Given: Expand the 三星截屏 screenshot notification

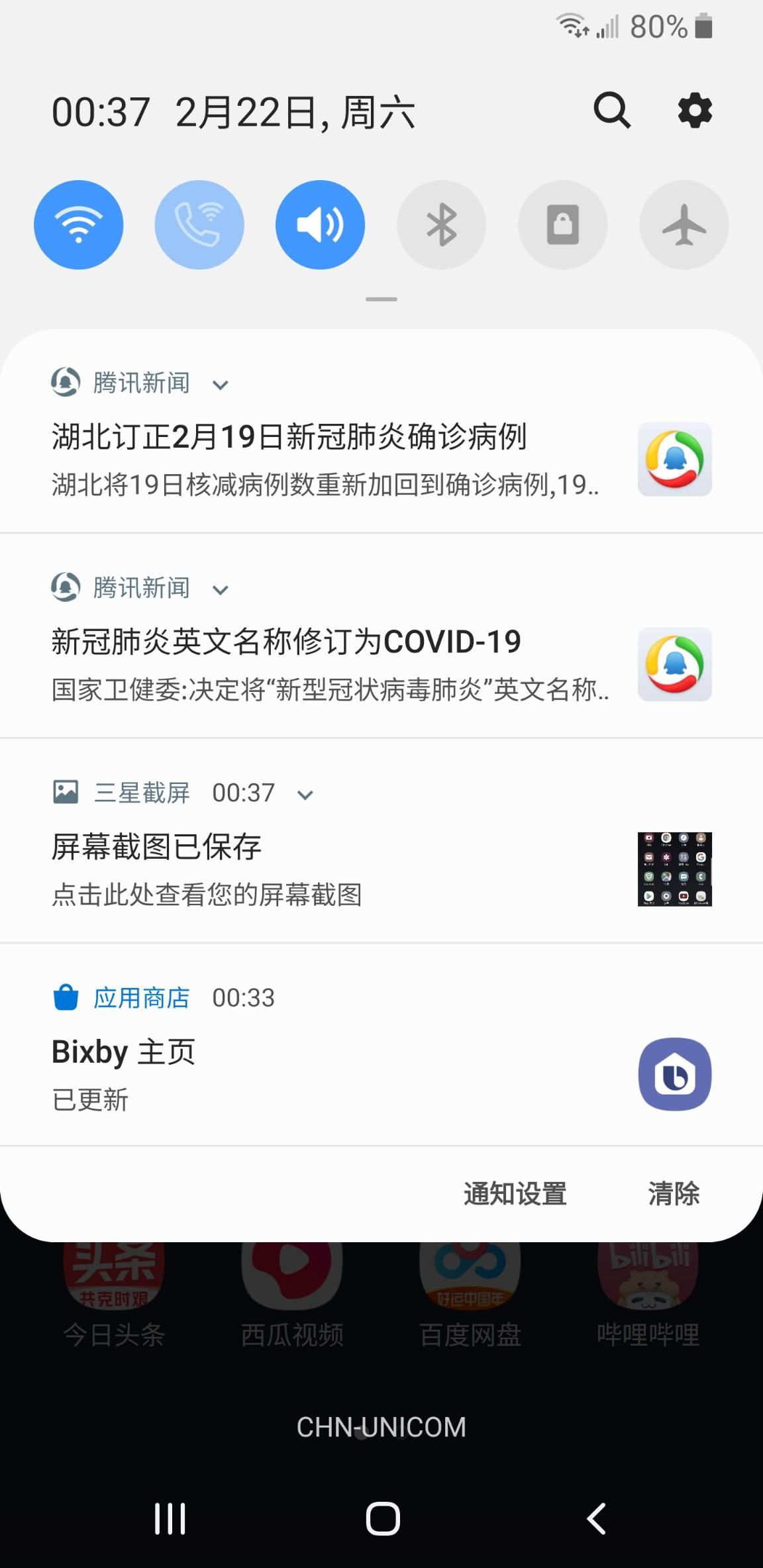Looking at the screenshot, I should click(305, 793).
